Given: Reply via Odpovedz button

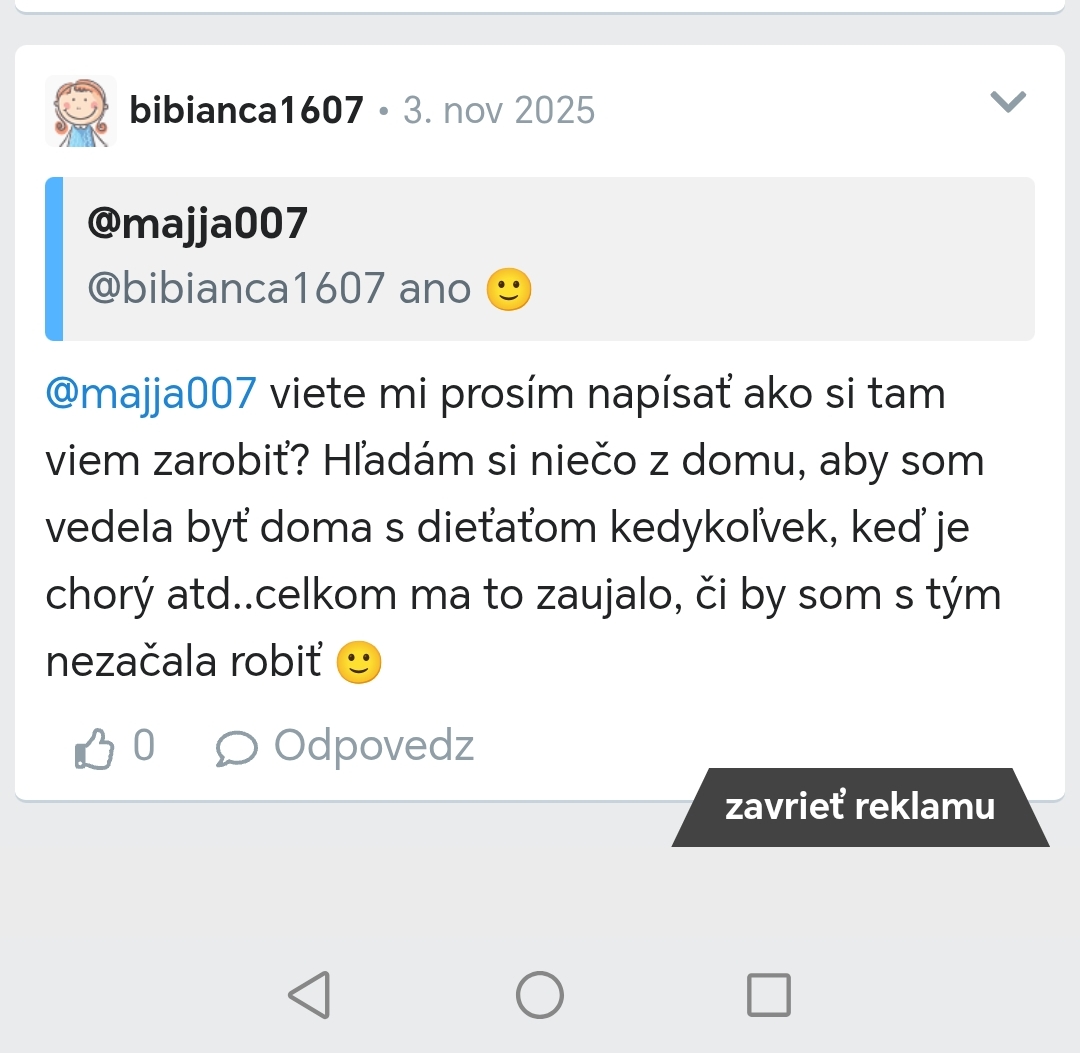Looking at the screenshot, I should [x=345, y=746].
